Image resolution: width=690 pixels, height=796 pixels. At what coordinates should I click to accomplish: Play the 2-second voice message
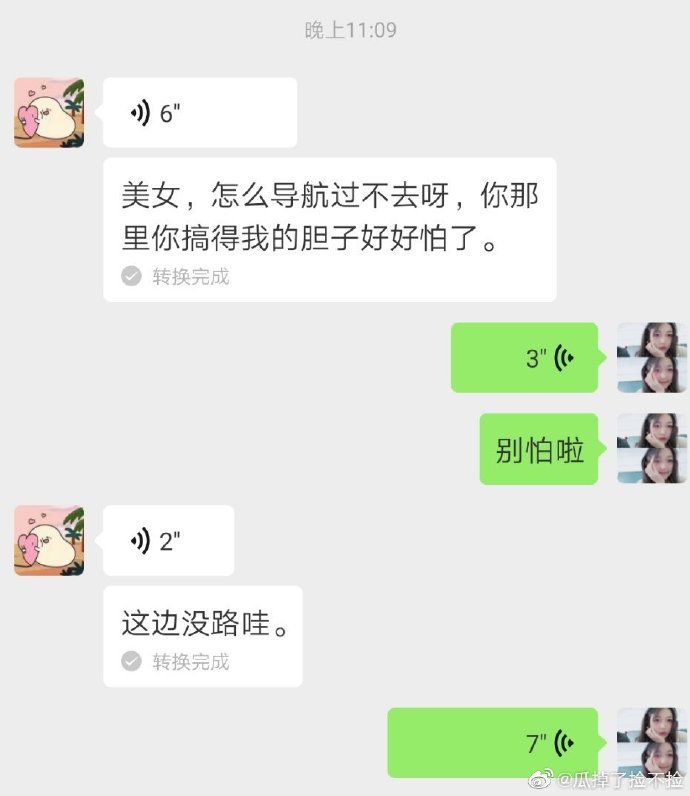point(168,541)
